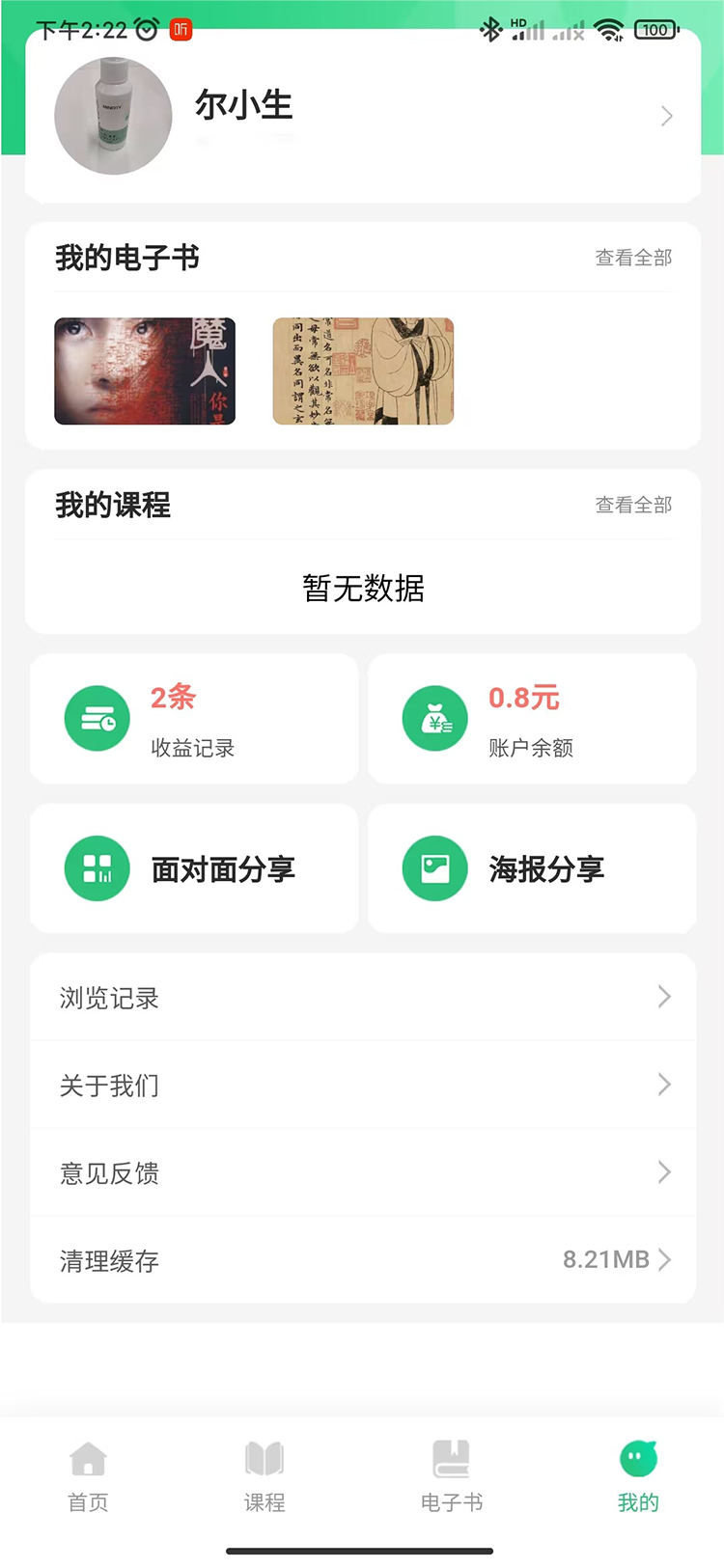Screen dimensions: 724x1568
Task: Switch to the 电子书 tab
Action: coord(451,1476)
